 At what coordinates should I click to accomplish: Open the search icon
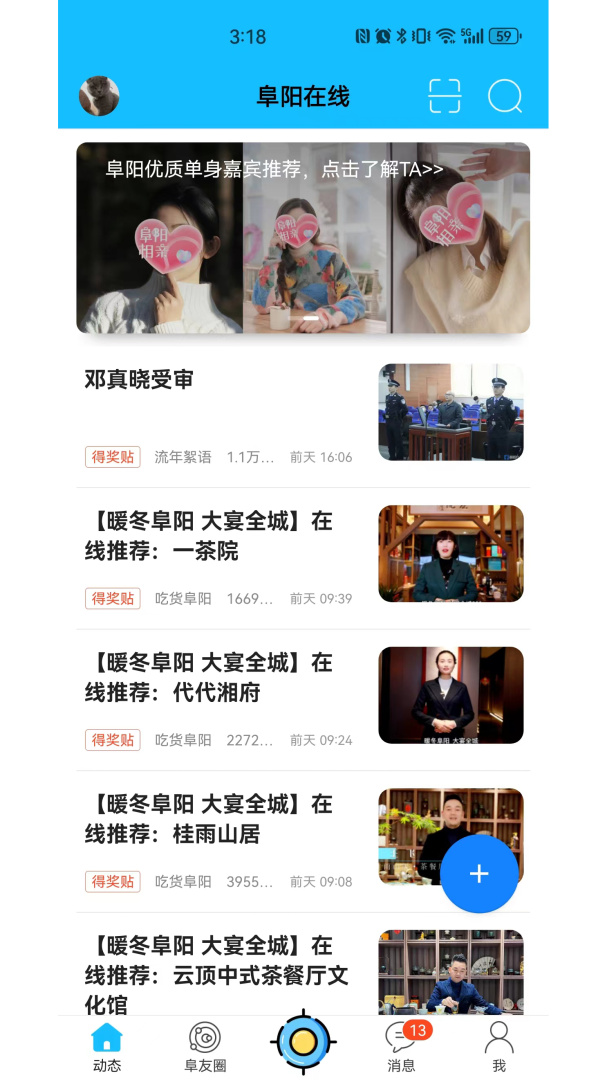[x=505, y=96]
